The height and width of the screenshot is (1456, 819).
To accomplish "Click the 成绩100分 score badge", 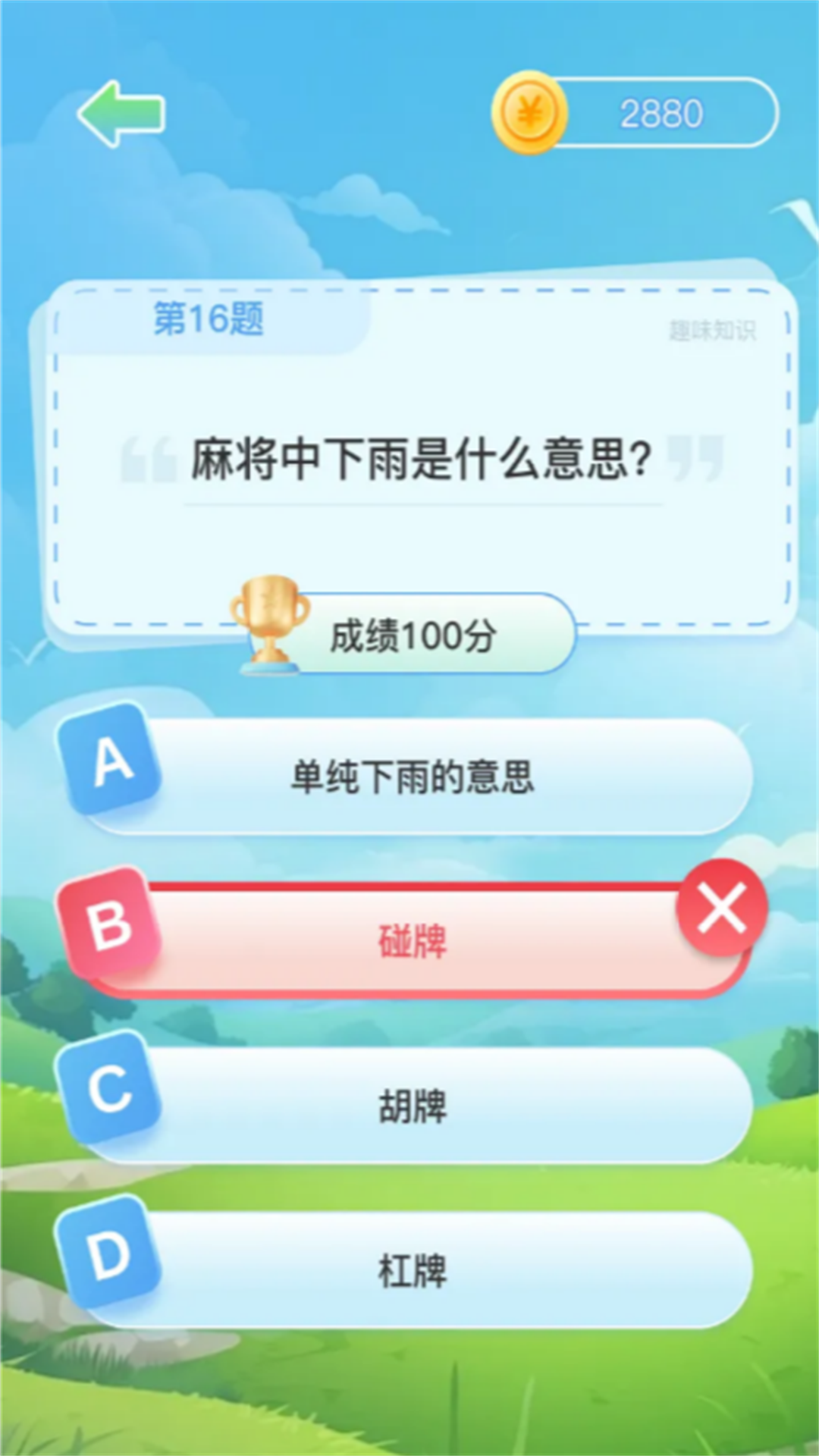I will (413, 637).
